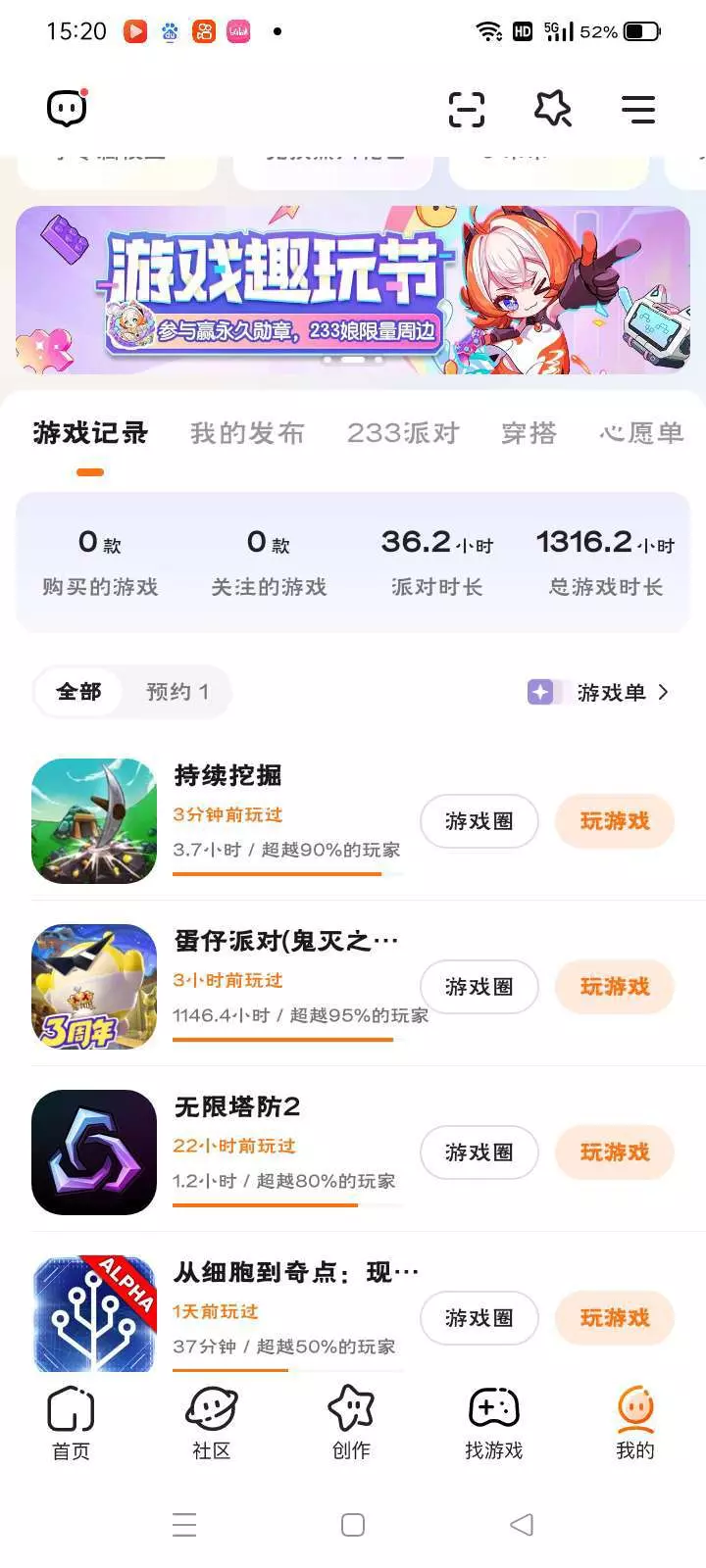Switch to 233派对 tab
Image resolution: width=706 pixels, height=1568 pixels.
403,433
